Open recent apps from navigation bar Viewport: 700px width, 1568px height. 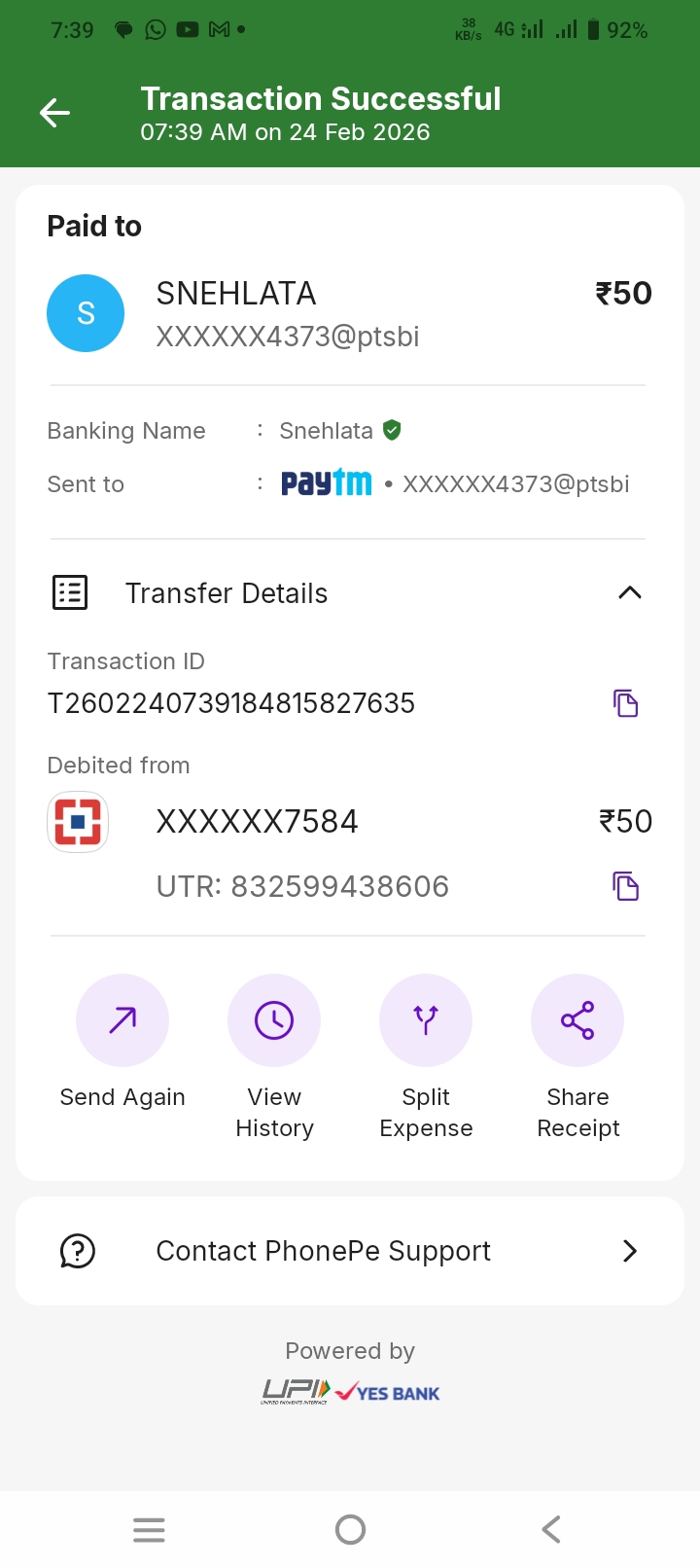(149, 1530)
